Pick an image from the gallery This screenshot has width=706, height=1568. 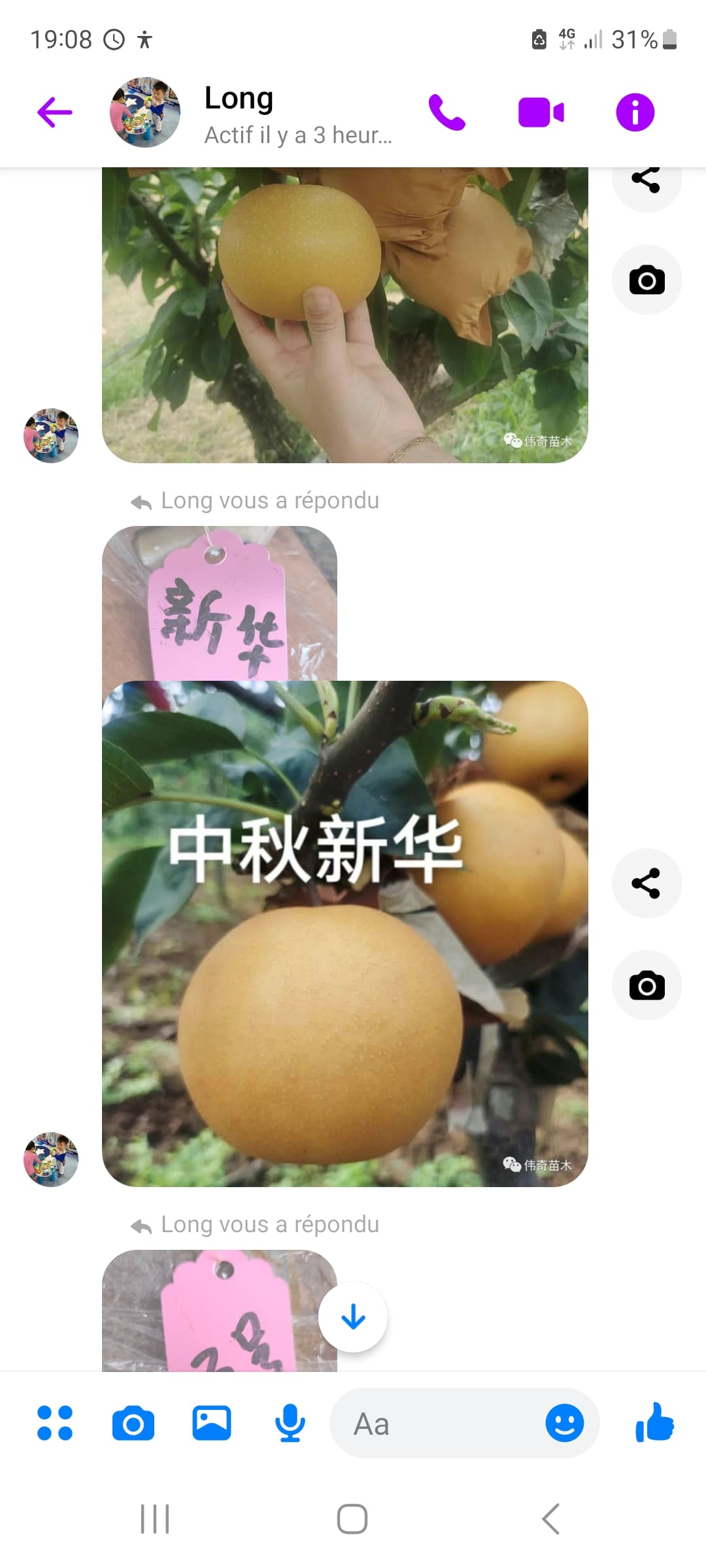tap(212, 1423)
